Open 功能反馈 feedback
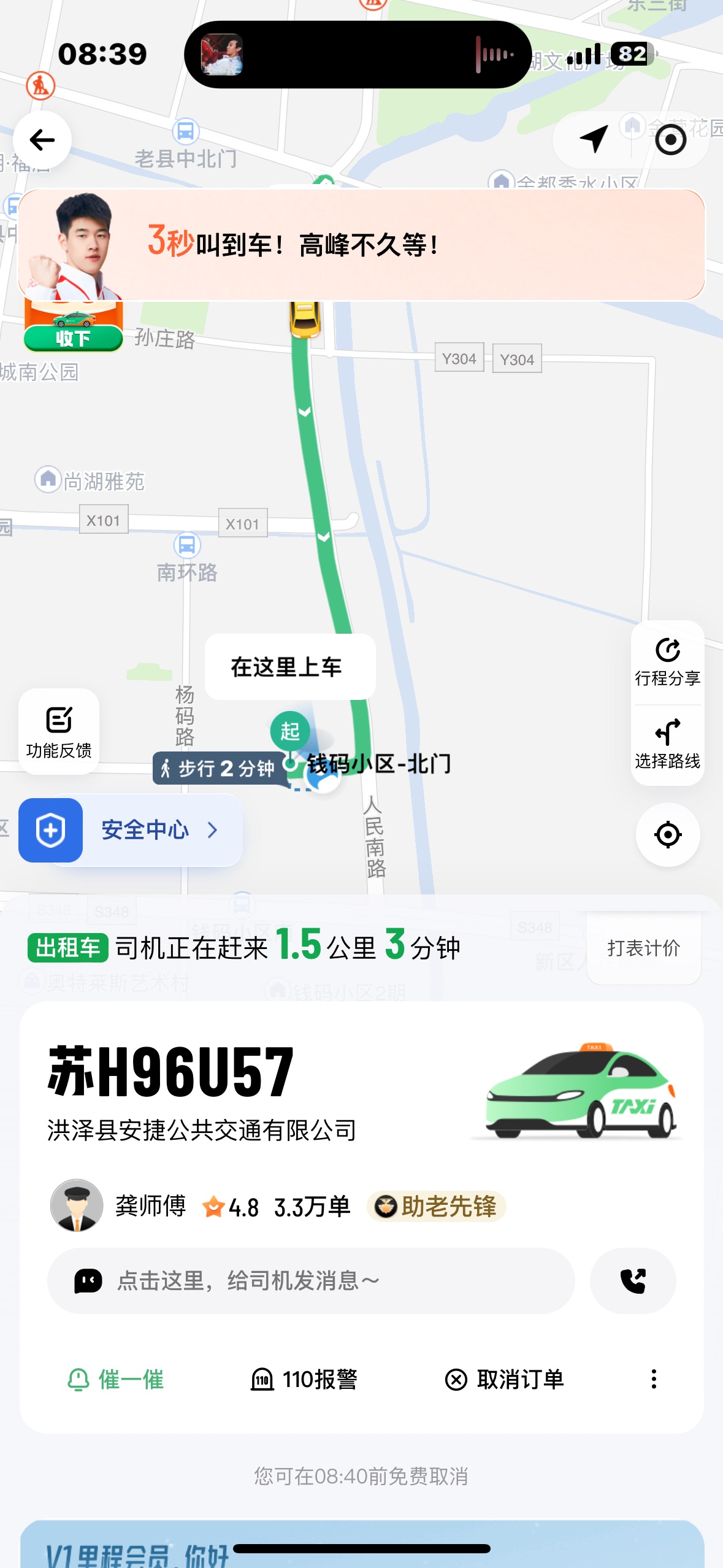Viewport: 723px width, 1568px height. 59,731
